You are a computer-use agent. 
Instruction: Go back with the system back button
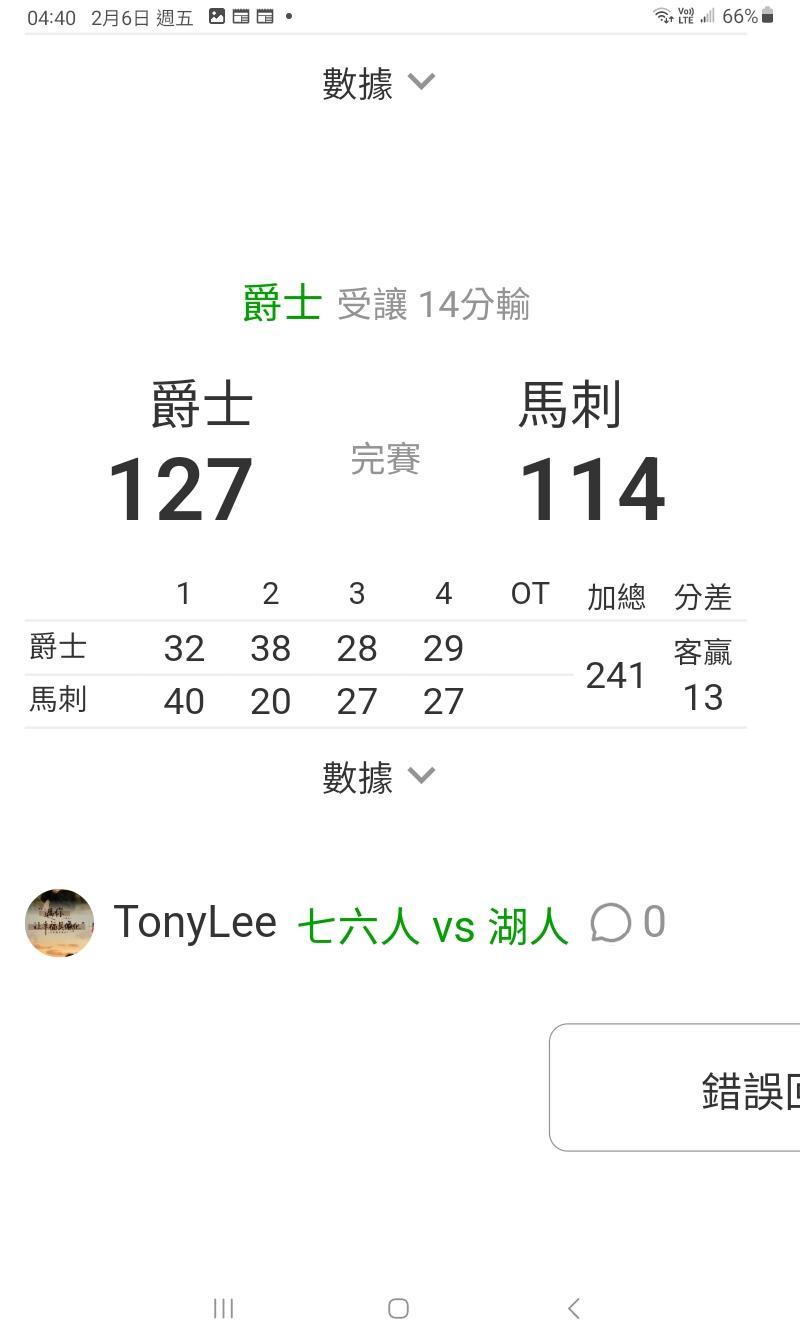pos(573,1308)
